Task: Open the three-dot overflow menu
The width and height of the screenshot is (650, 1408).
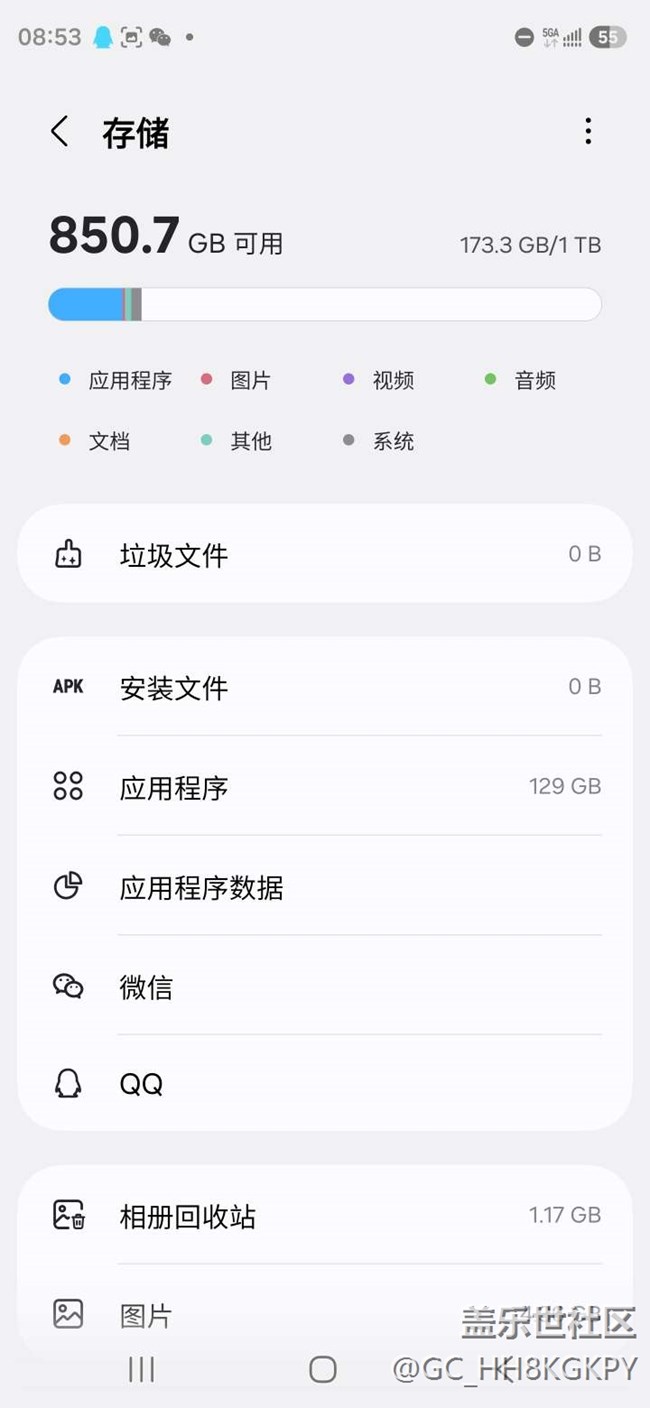Action: pos(588,131)
